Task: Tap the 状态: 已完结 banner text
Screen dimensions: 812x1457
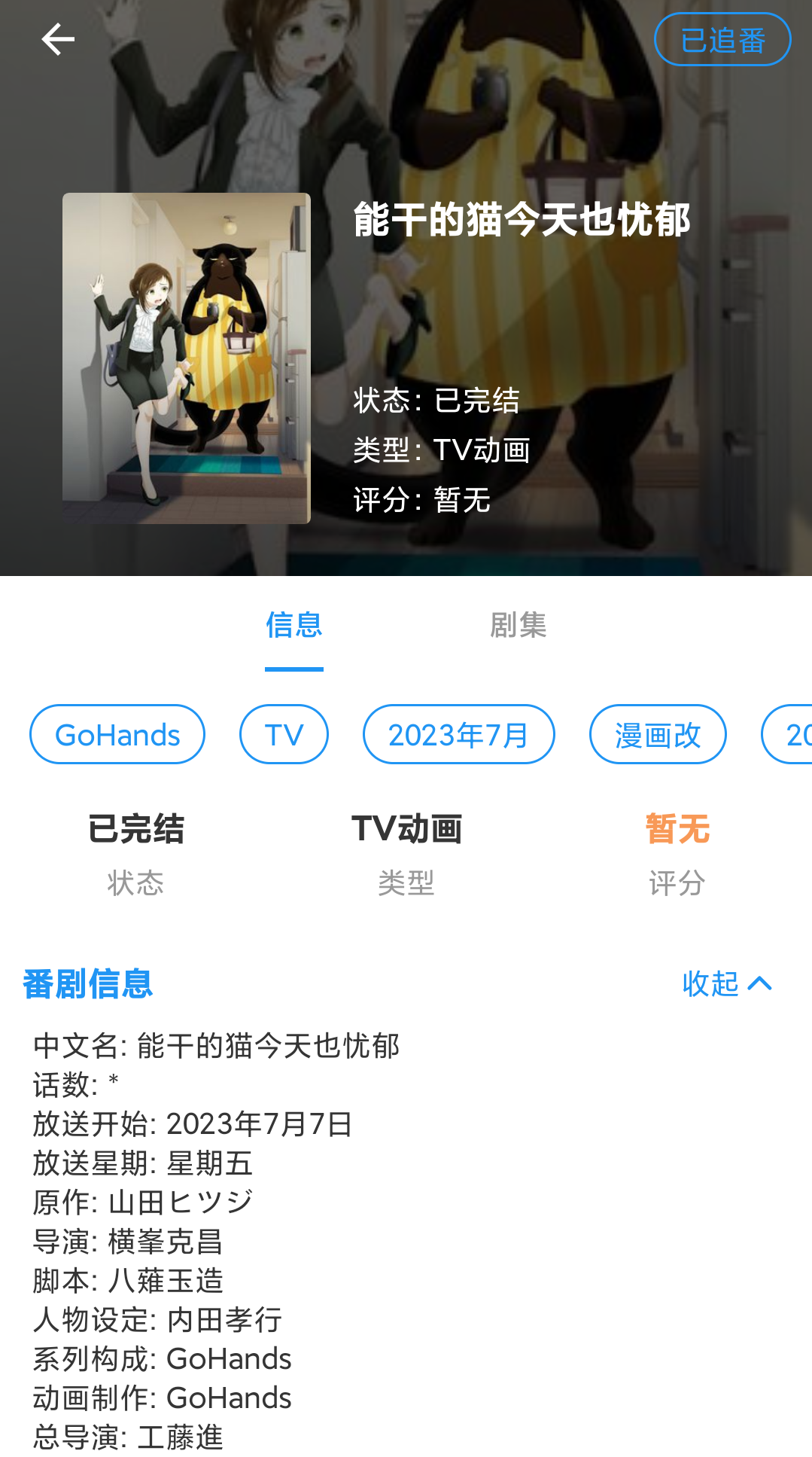Action: (x=436, y=402)
